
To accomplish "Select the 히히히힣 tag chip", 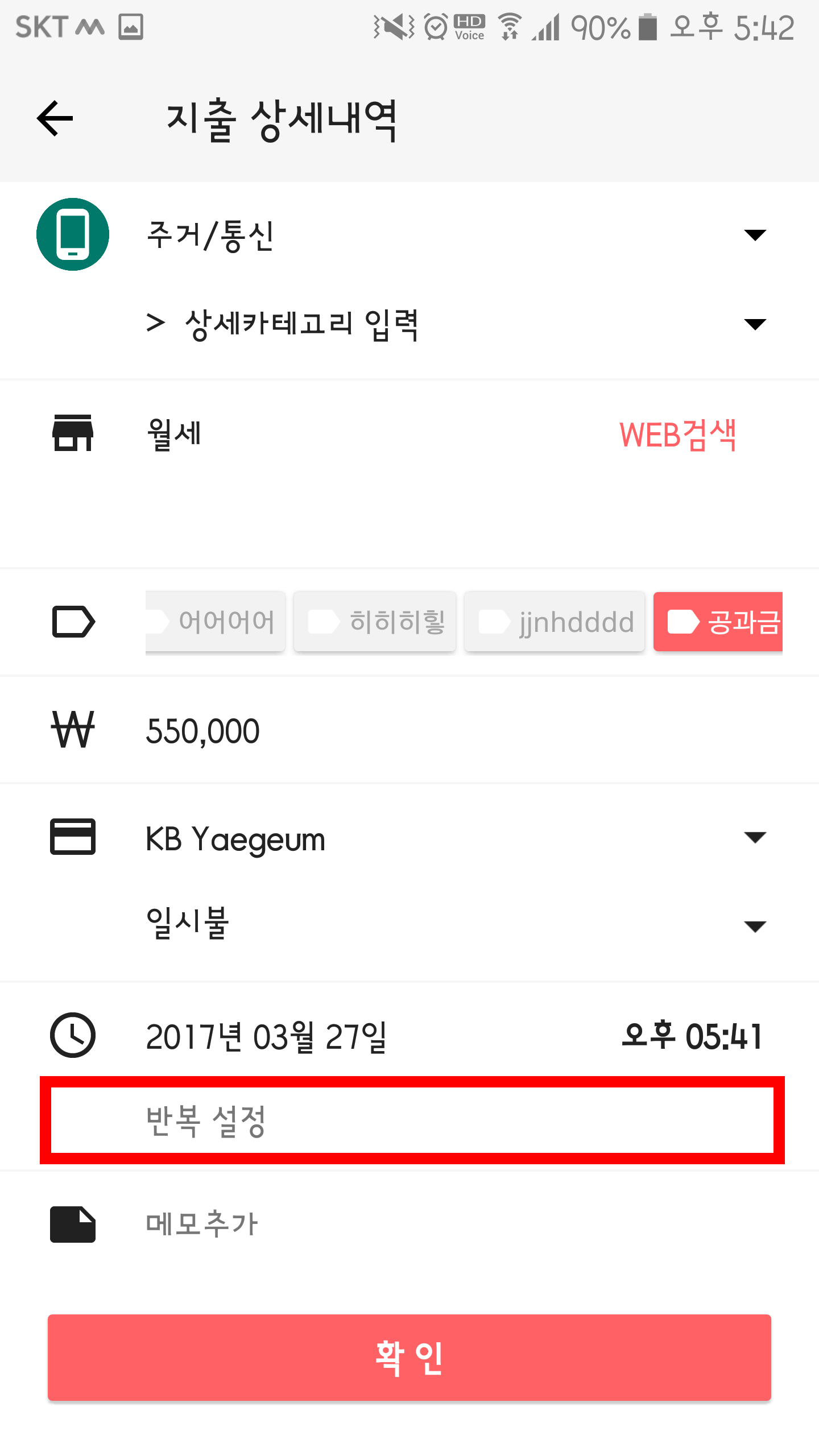I will [375, 622].
